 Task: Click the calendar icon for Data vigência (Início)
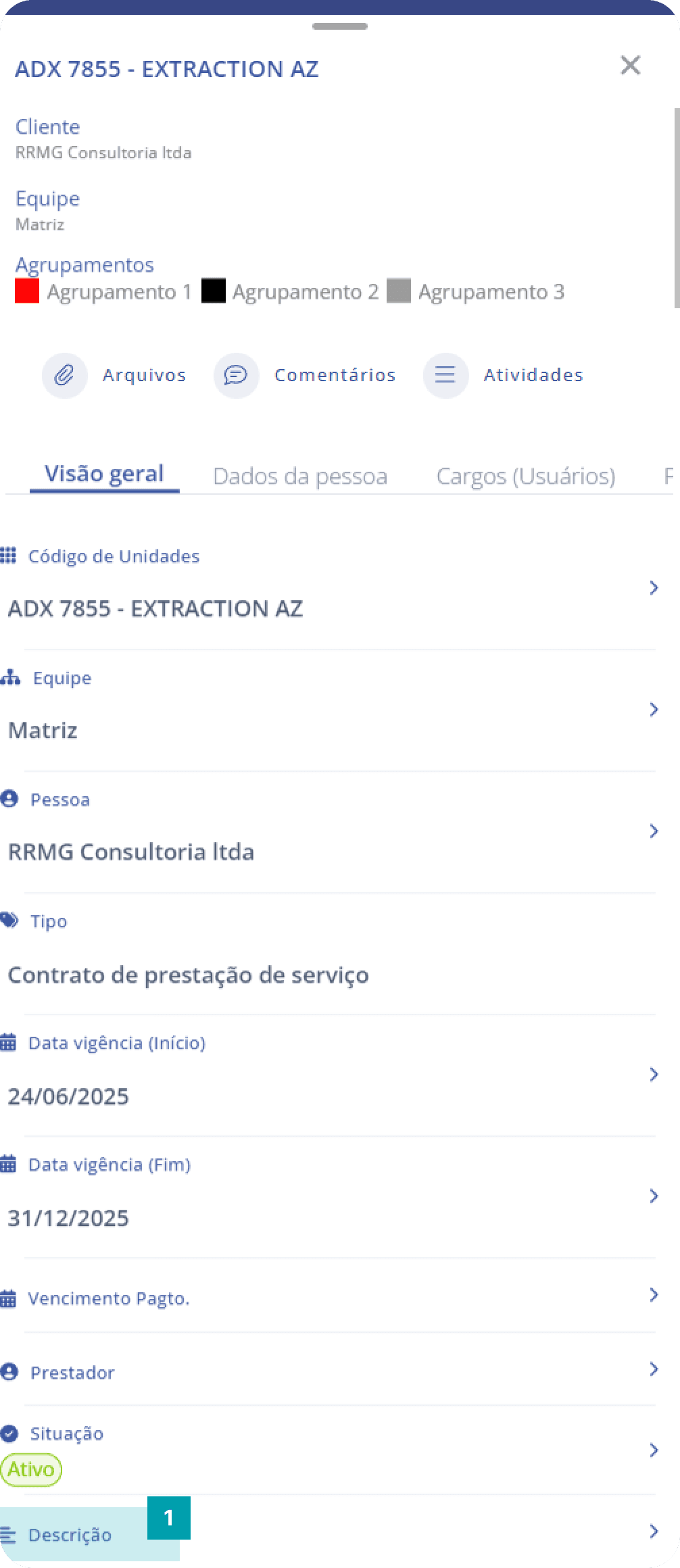pos(9,1042)
